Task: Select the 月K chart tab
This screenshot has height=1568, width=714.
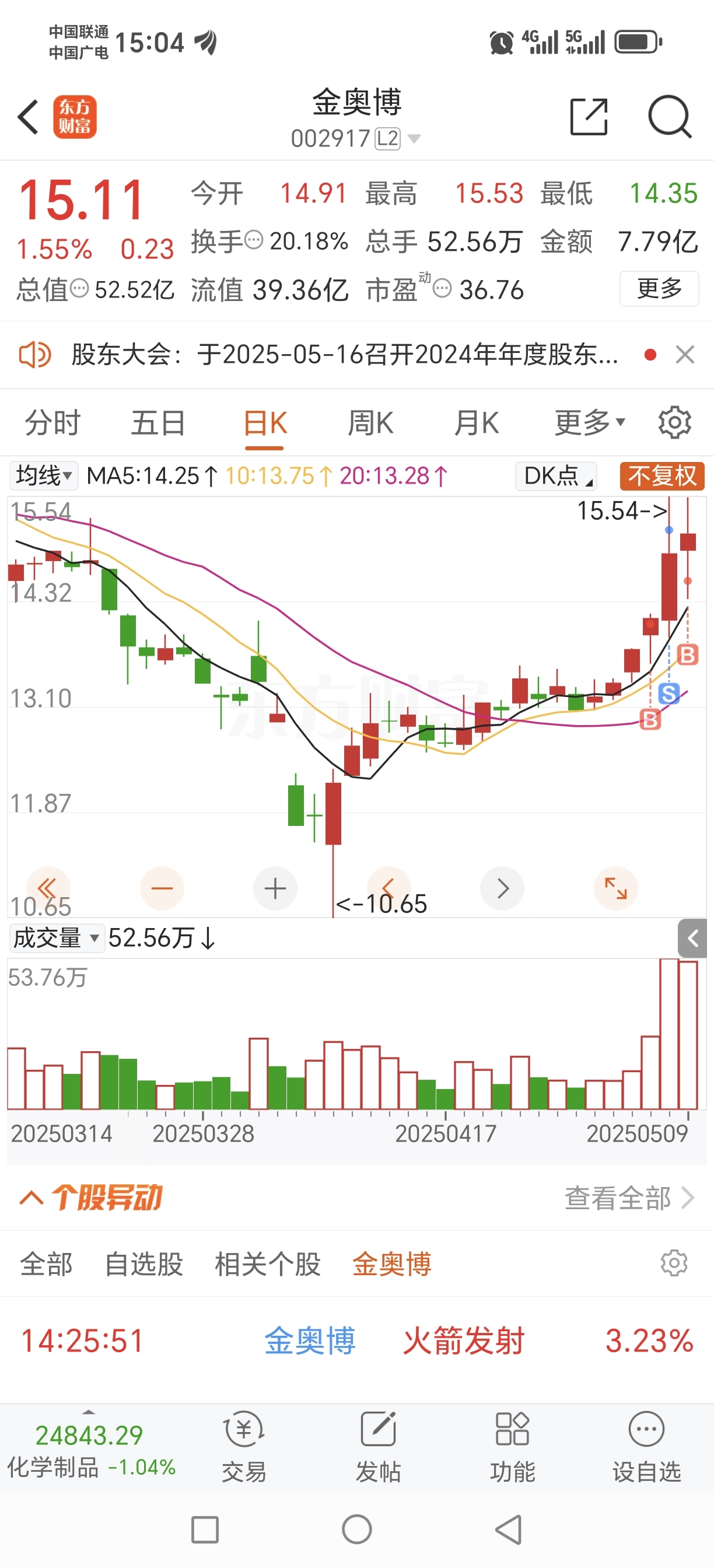Action: pos(476,422)
